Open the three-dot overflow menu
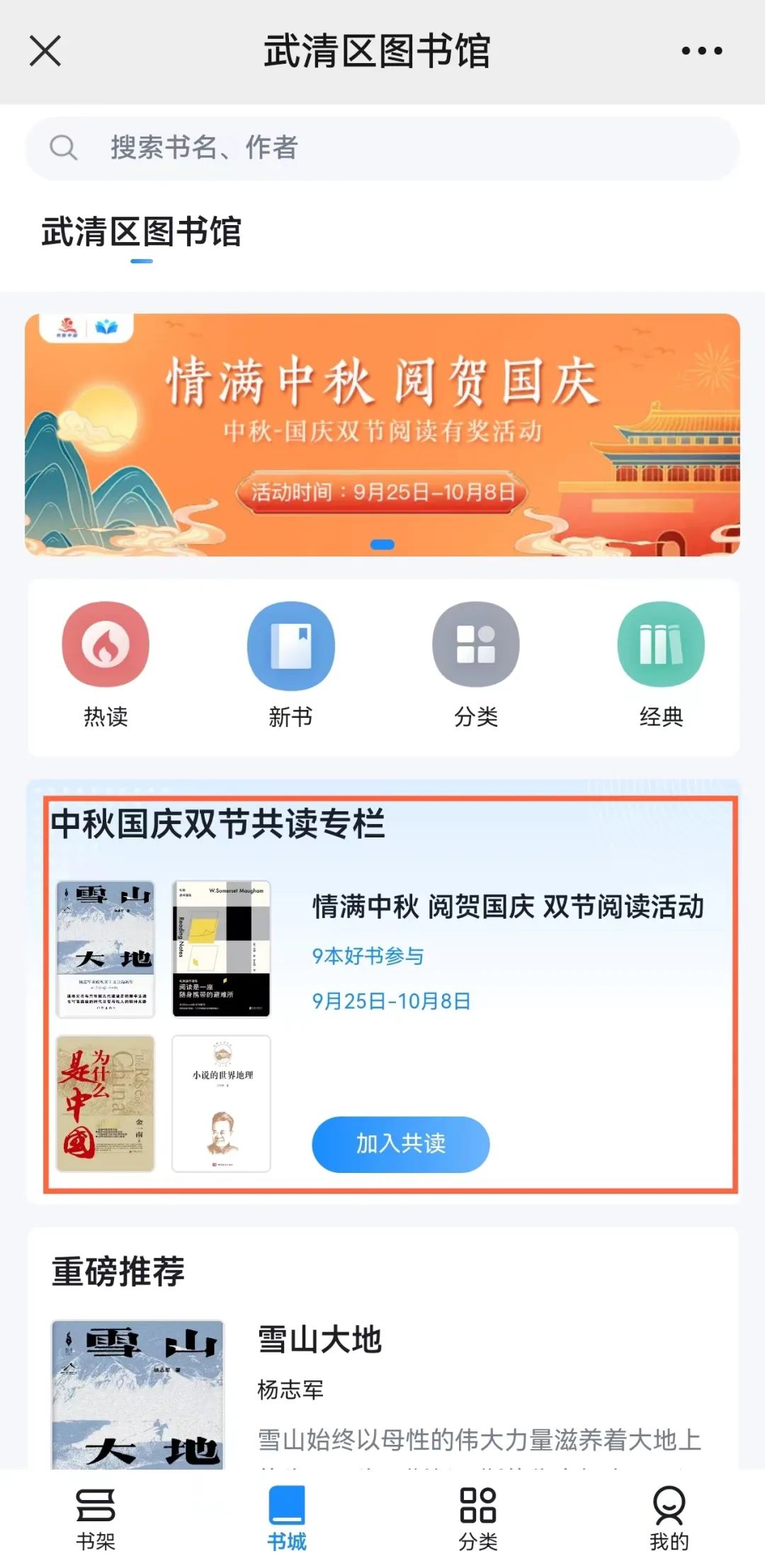Screen dimensions: 765x1568 [x=701, y=51]
